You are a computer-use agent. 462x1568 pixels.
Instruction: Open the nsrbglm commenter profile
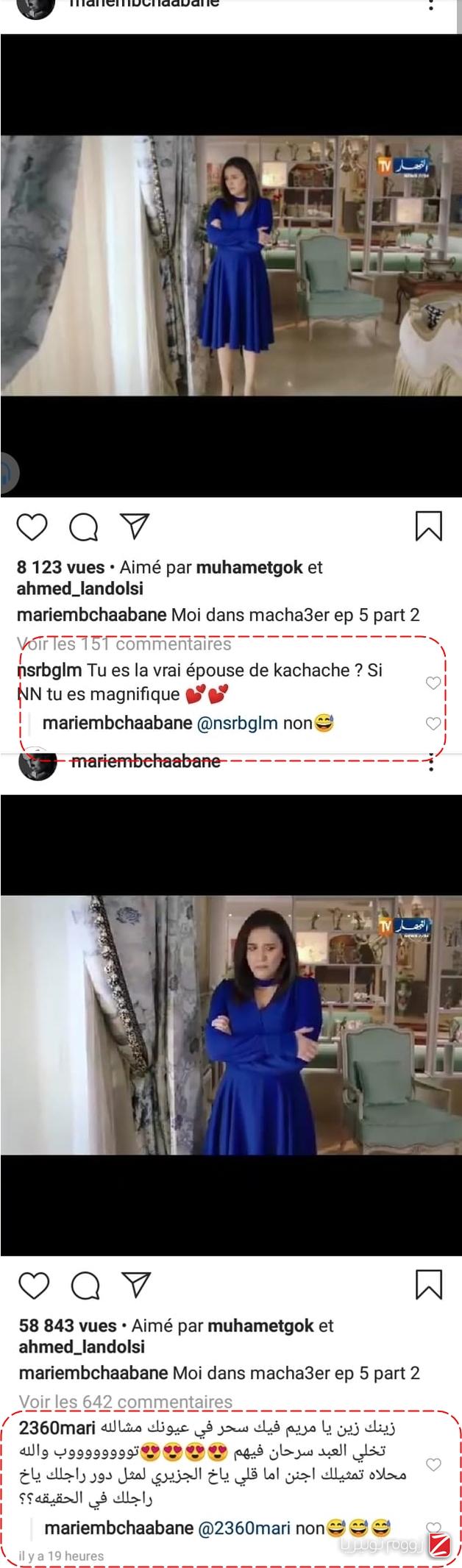(x=49, y=670)
